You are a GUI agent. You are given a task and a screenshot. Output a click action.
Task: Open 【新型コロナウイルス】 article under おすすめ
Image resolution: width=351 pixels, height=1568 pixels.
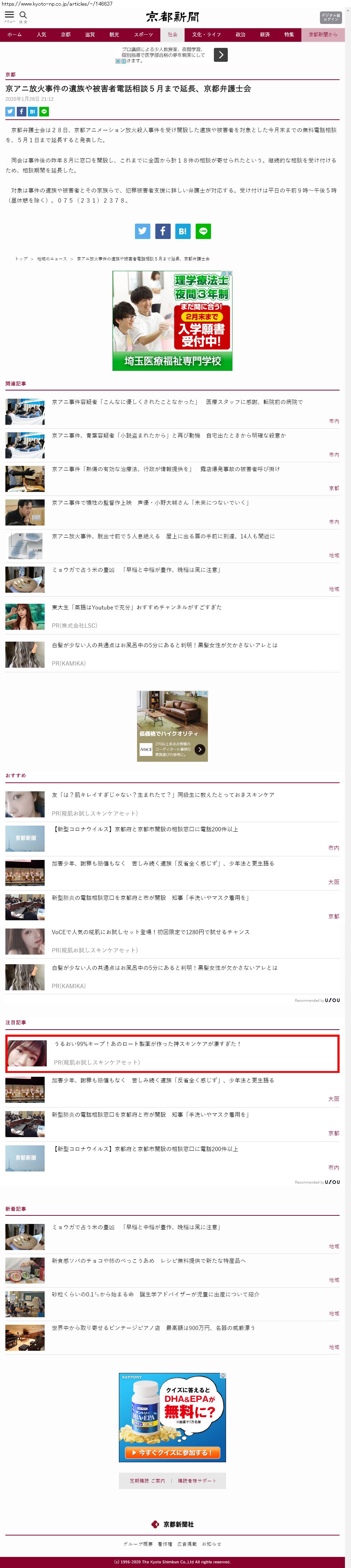[x=145, y=829]
